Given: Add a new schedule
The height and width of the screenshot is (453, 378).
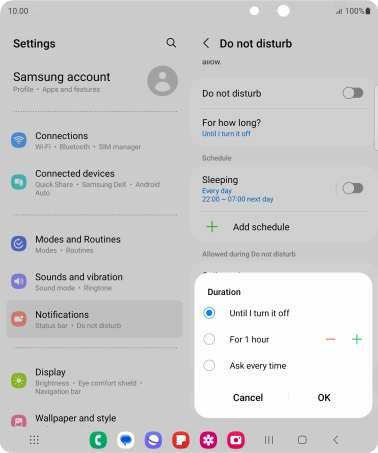Looking at the screenshot, I should pyautogui.click(x=283, y=227).
